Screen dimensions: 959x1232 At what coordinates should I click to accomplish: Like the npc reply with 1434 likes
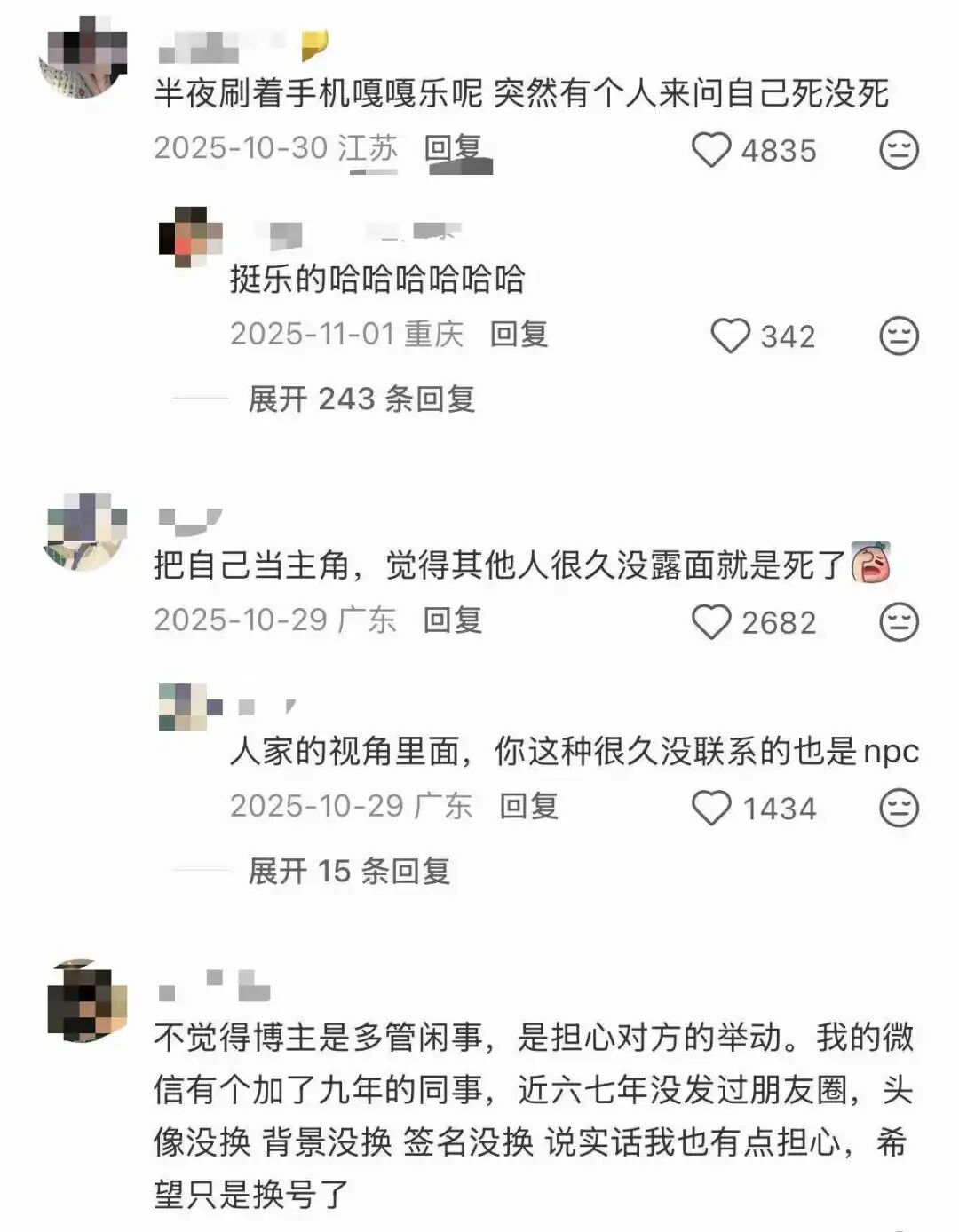click(x=711, y=809)
